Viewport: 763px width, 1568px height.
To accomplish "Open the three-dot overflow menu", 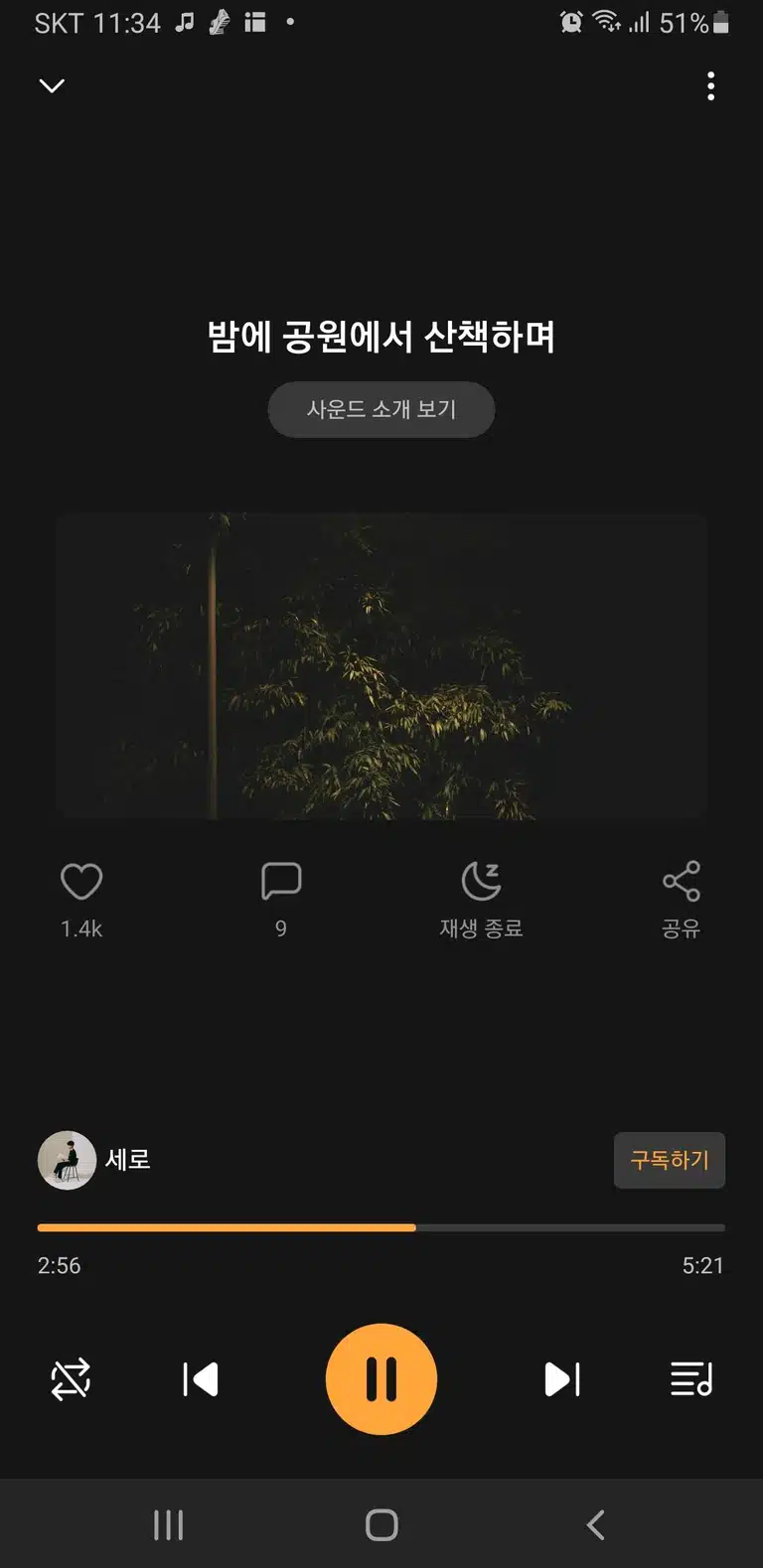I will point(710,86).
